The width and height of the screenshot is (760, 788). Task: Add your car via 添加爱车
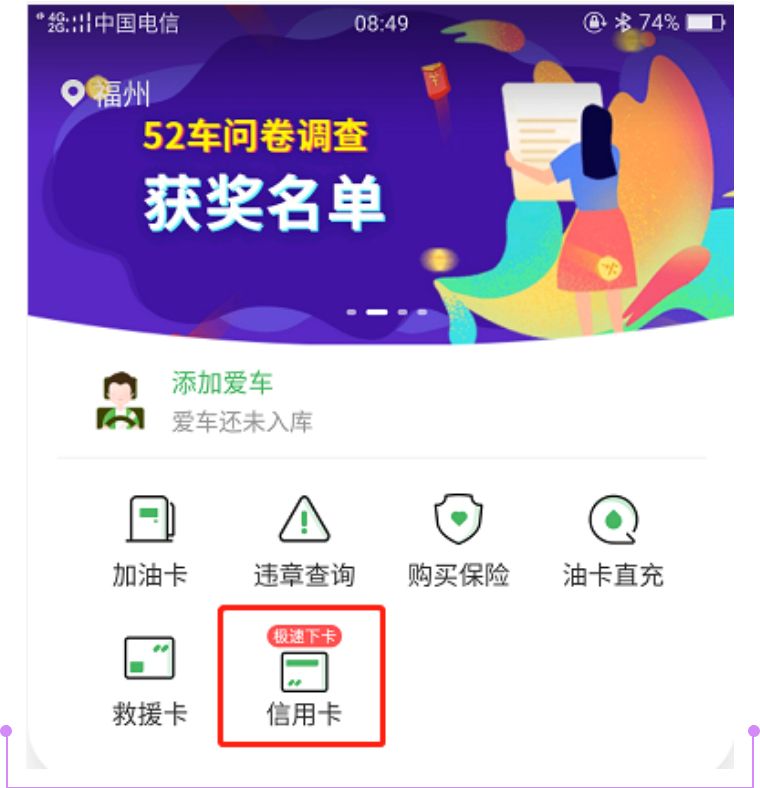coord(222,383)
